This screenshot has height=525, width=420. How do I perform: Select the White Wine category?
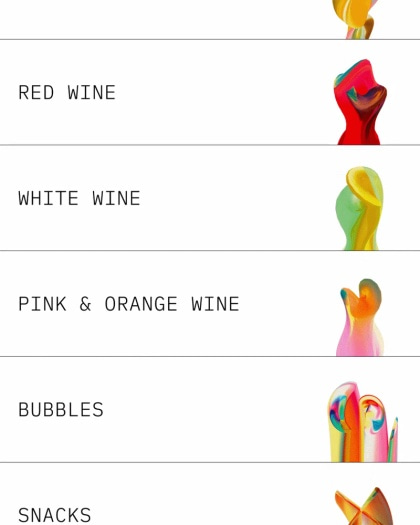click(210, 198)
